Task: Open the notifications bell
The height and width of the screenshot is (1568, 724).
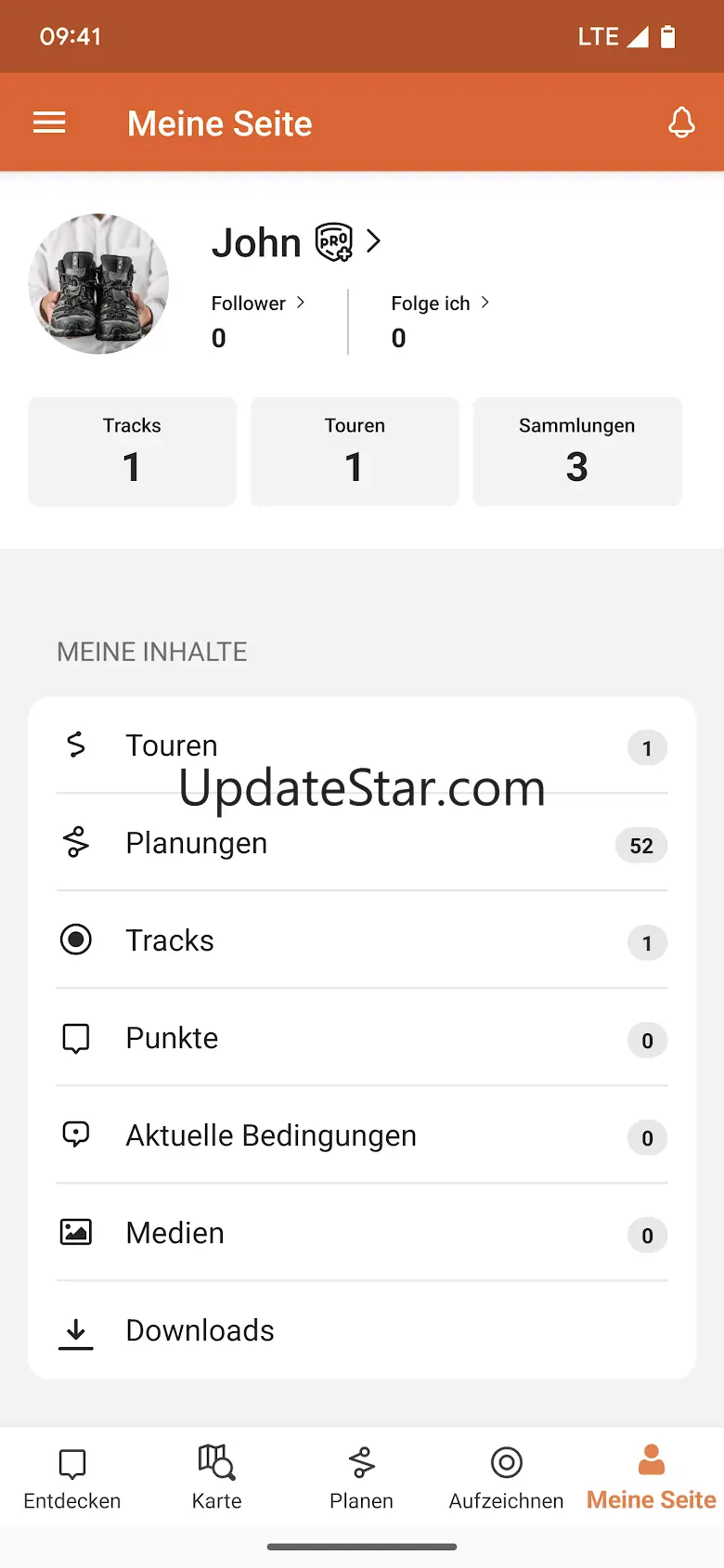Action: [x=681, y=123]
